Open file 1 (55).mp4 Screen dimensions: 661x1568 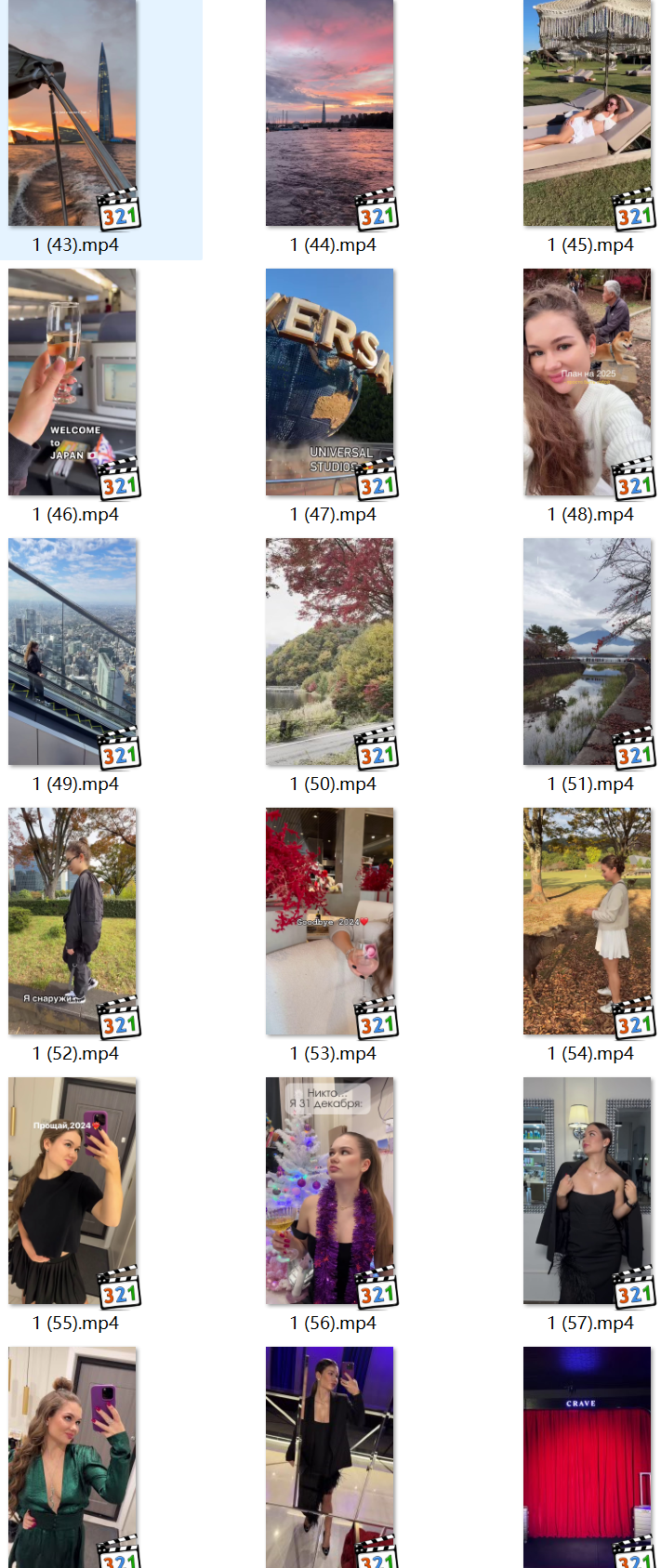[x=73, y=1191]
